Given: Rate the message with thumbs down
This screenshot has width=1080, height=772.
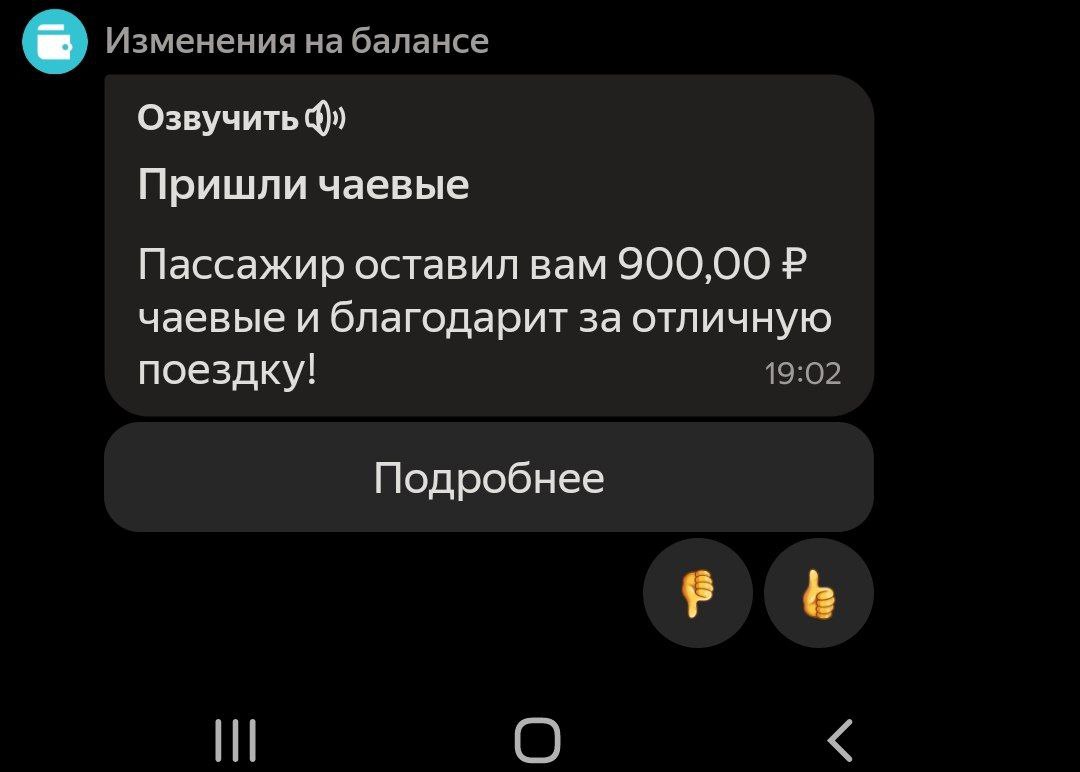Looking at the screenshot, I should (698, 594).
